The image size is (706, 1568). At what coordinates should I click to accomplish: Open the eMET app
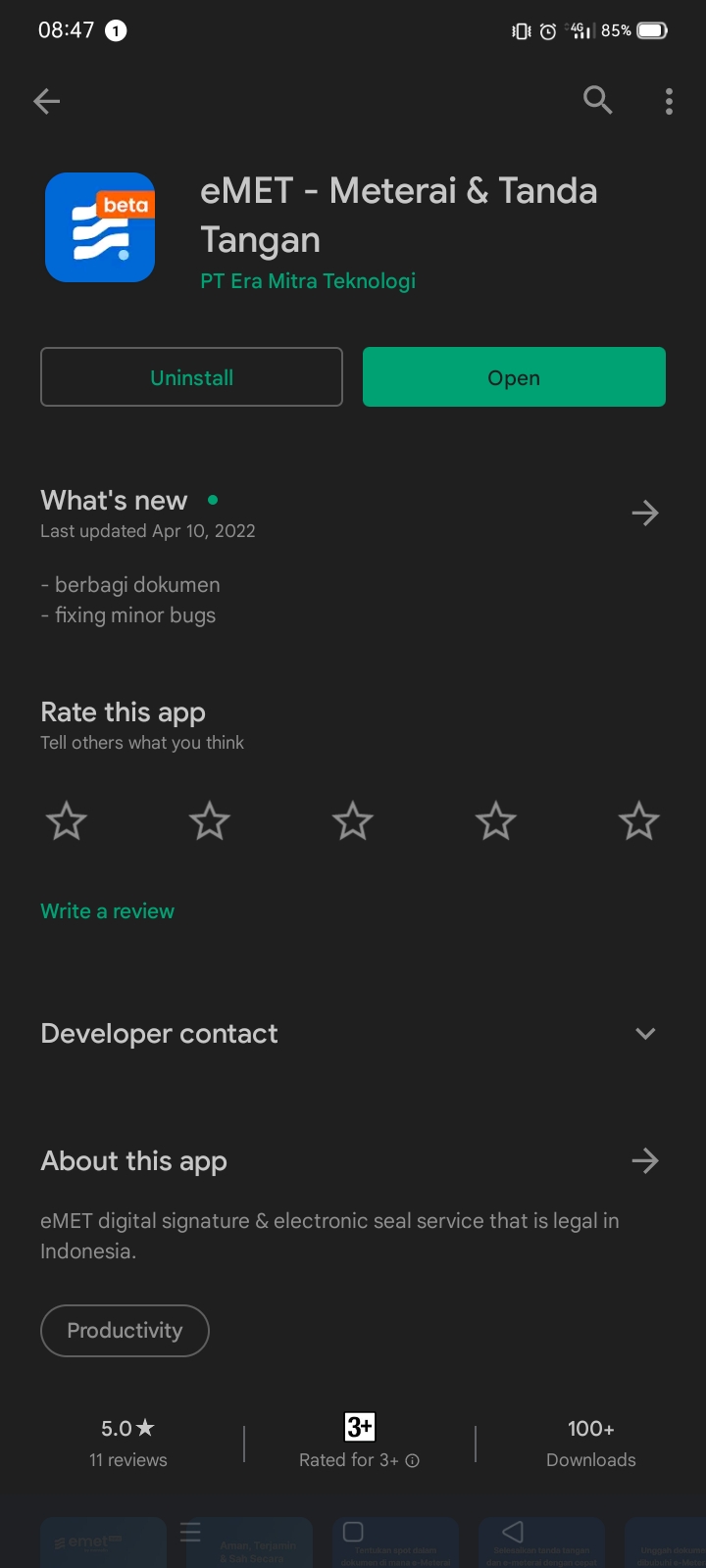tap(514, 377)
